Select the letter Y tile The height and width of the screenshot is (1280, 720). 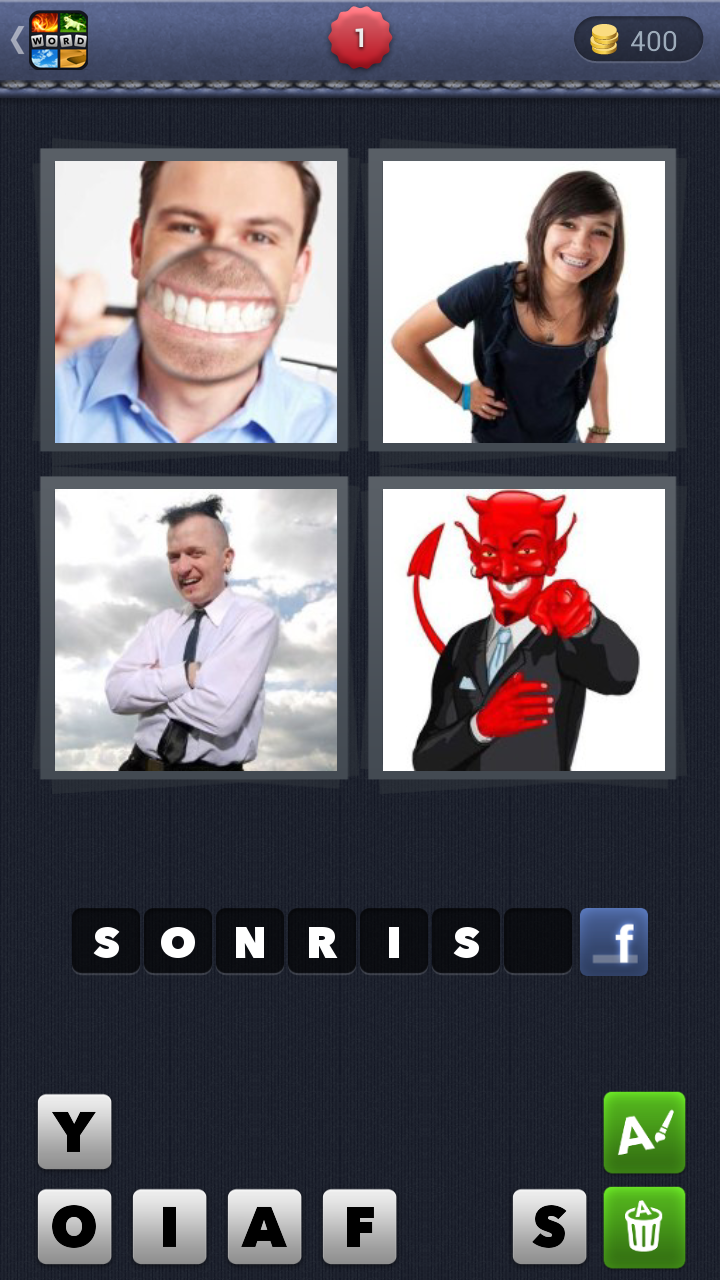(74, 1131)
